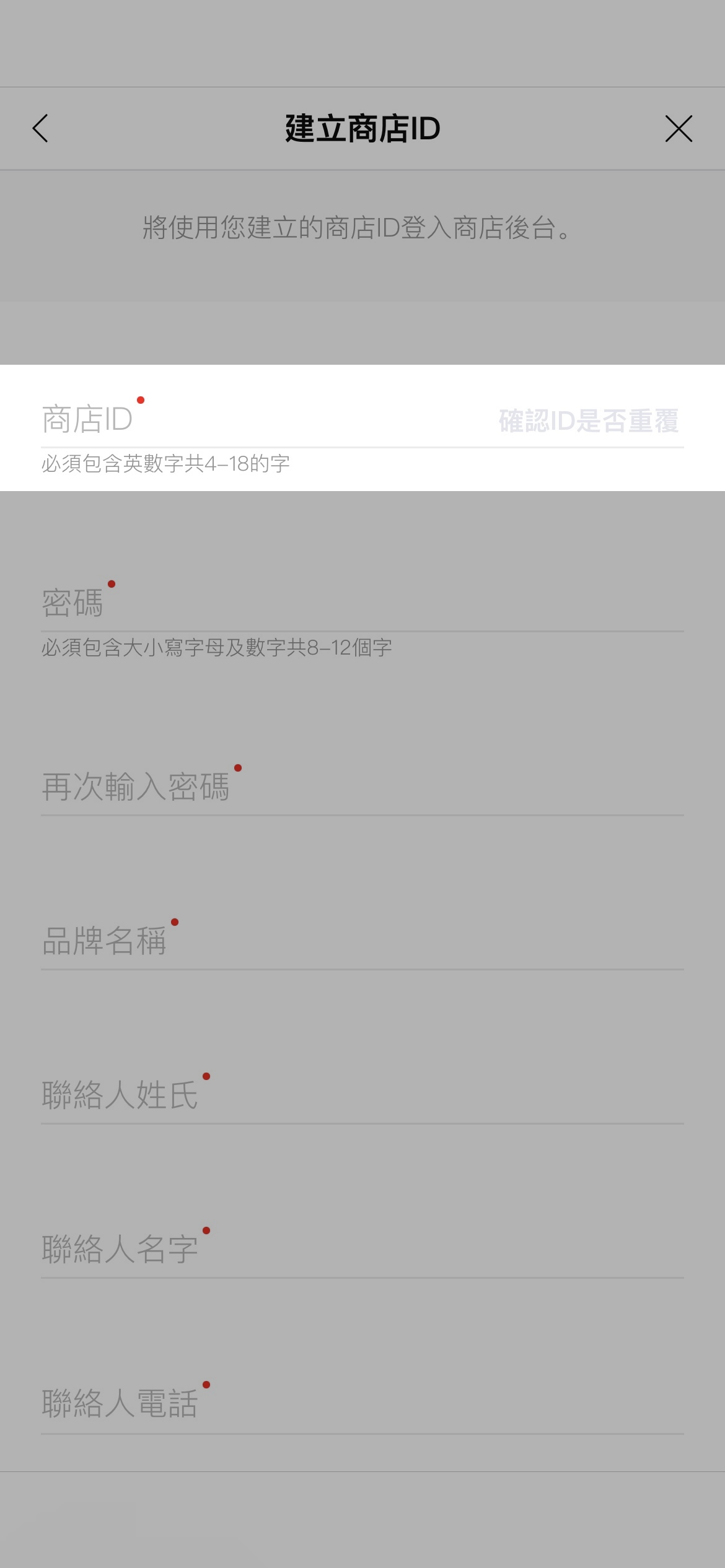
Task: Select the 聯絡人姓氏 field
Action: 362,1095
